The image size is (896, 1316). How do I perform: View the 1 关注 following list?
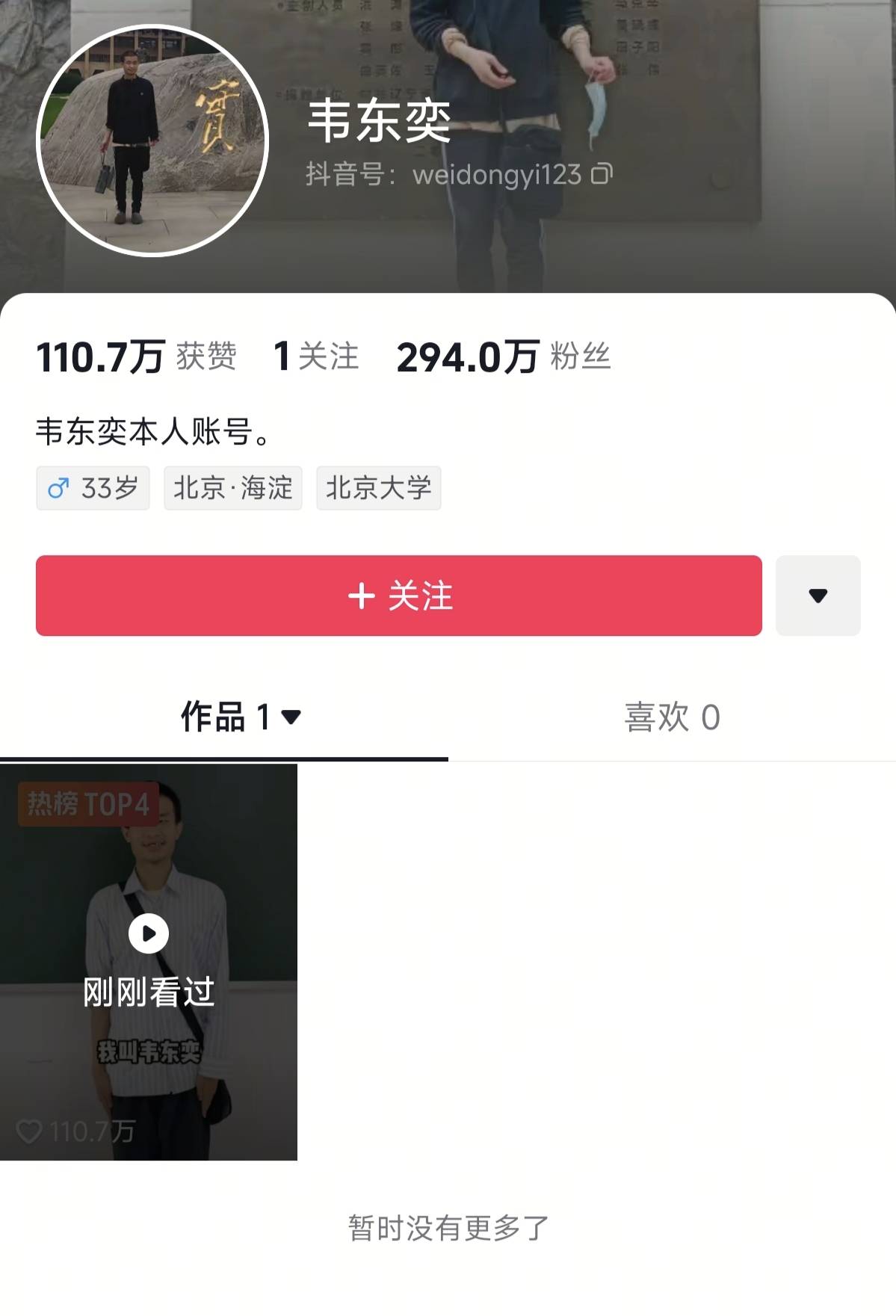click(x=316, y=356)
